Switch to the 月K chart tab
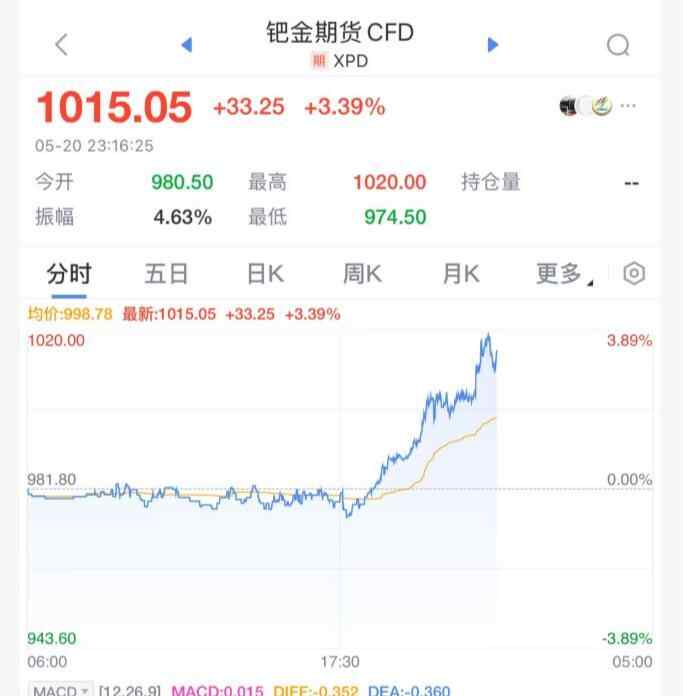 tap(461, 274)
